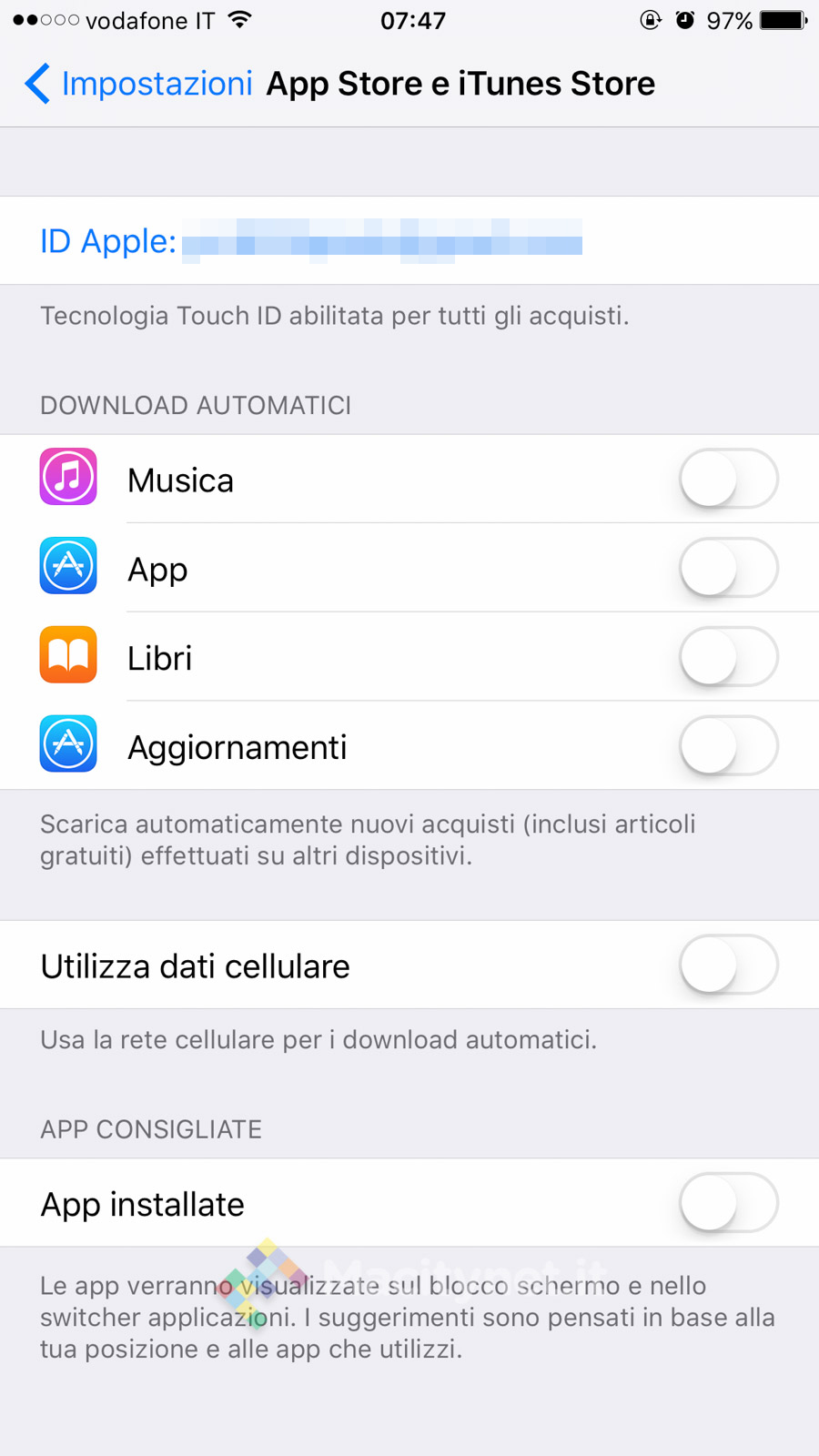Switch on Aggiornamenti automatic updates
The image size is (819, 1456).
coord(728,746)
